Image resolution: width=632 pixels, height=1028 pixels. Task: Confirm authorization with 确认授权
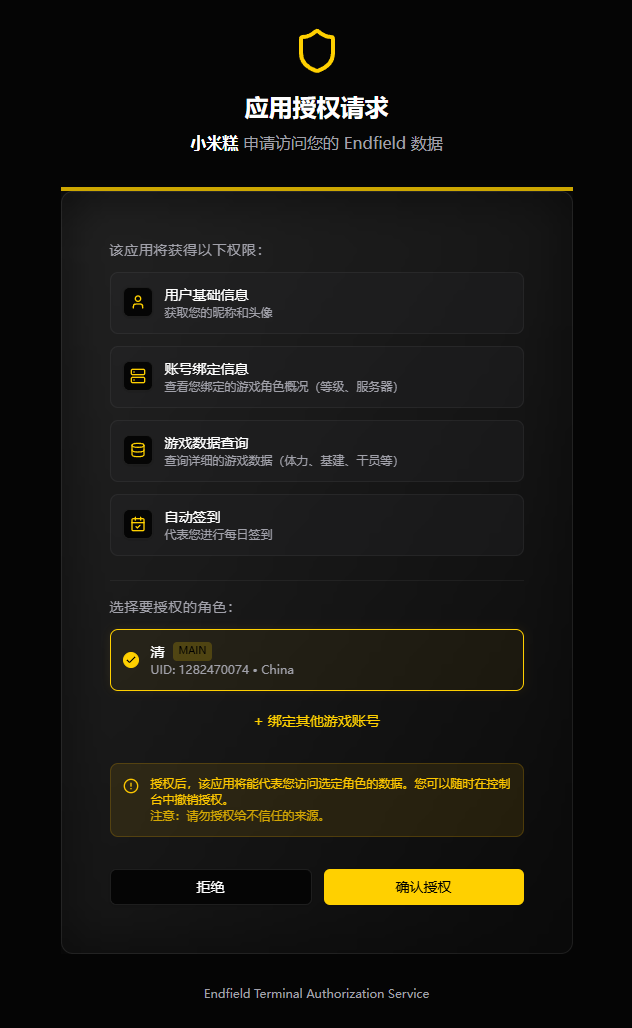coord(423,887)
